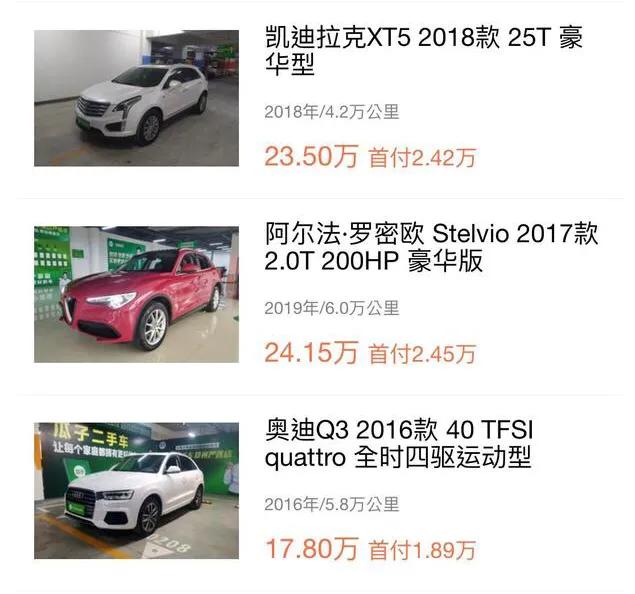Select the 奥迪Q3 2016款 listing

coord(399,444)
